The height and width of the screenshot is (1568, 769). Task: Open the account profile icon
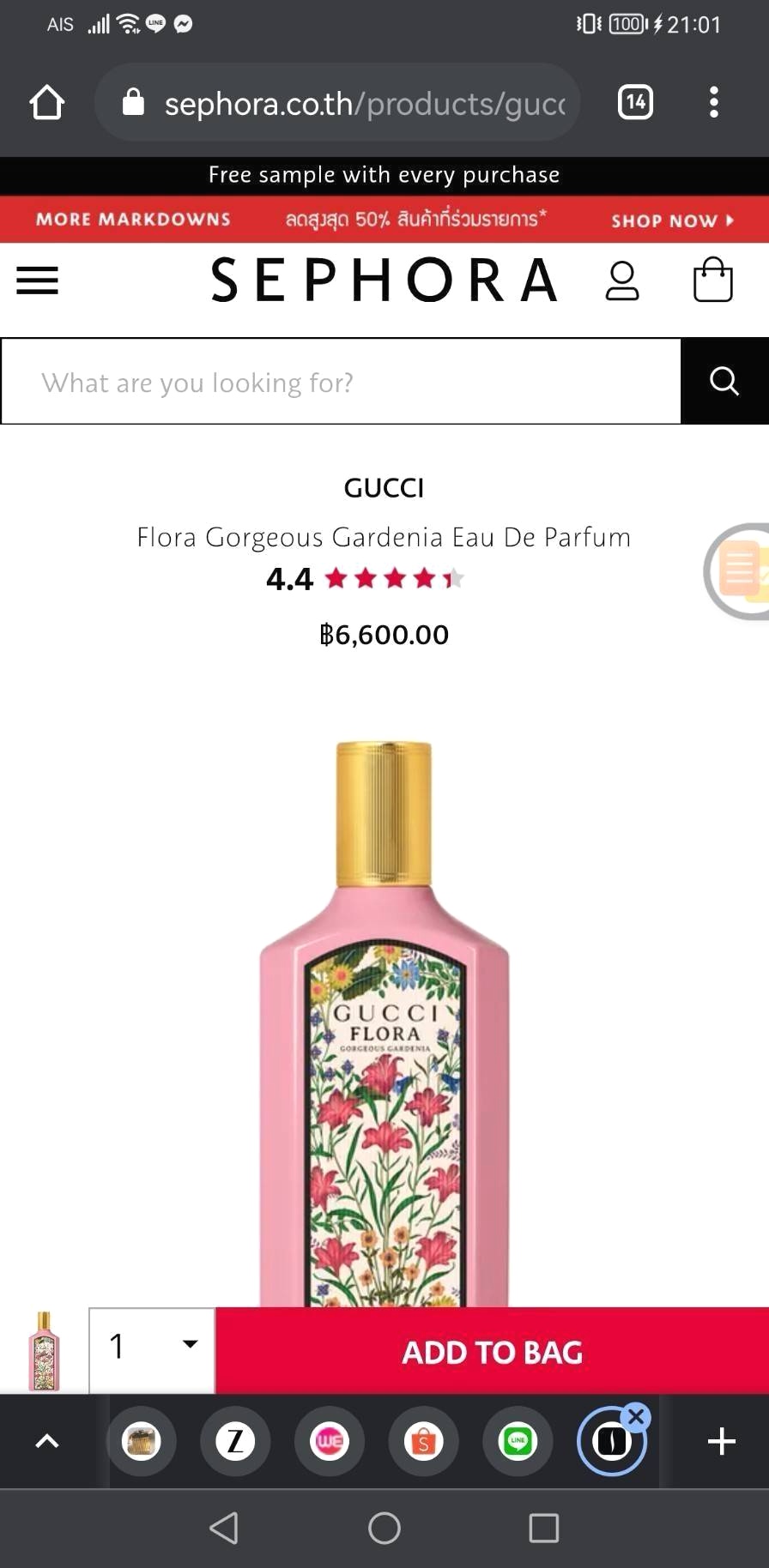(x=622, y=280)
